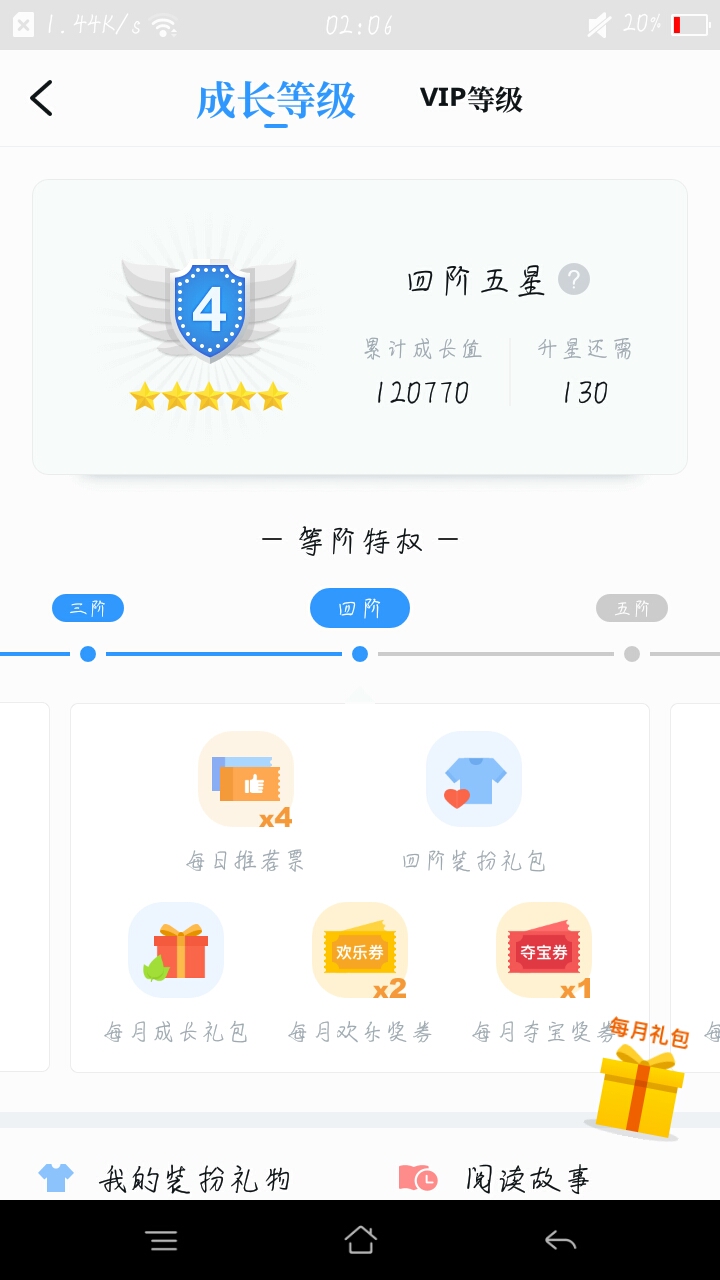
Task: Open 阅读故事
Action: [494, 1178]
